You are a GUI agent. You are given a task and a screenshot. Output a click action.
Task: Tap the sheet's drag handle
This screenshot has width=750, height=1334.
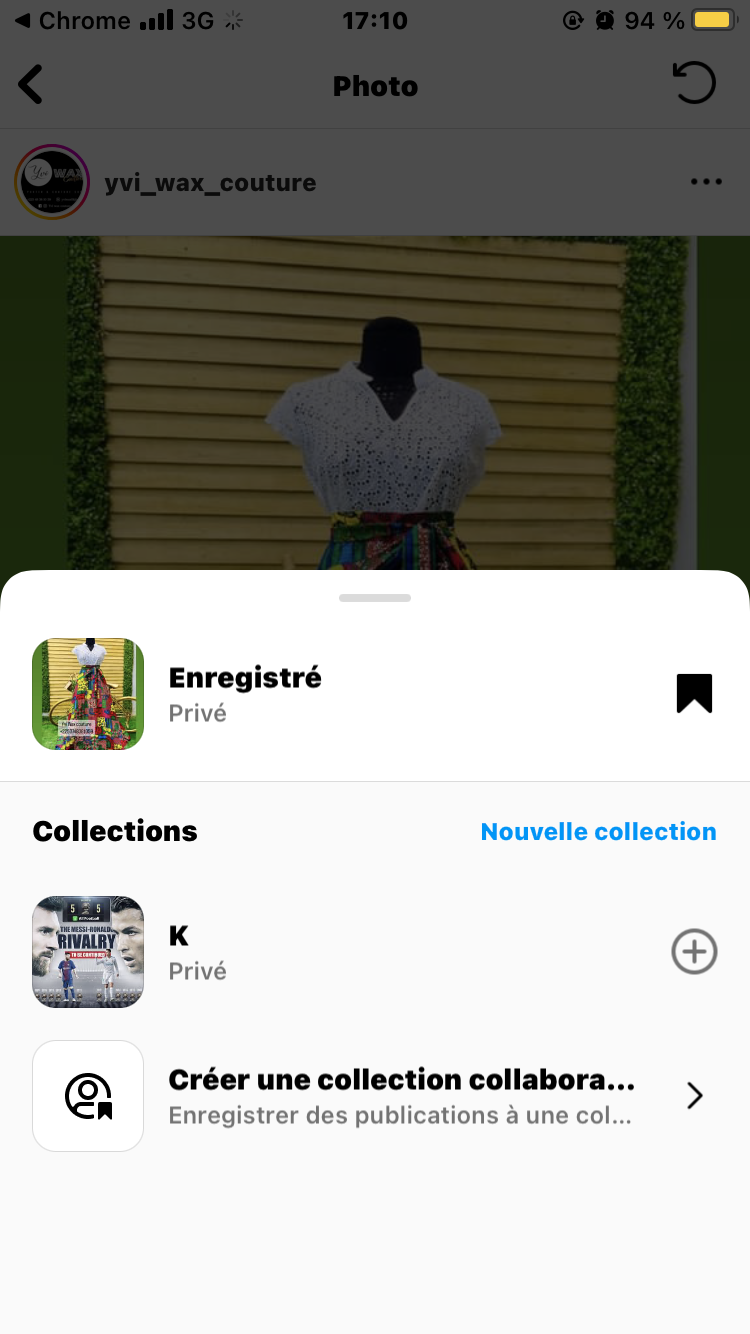click(375, 598)
